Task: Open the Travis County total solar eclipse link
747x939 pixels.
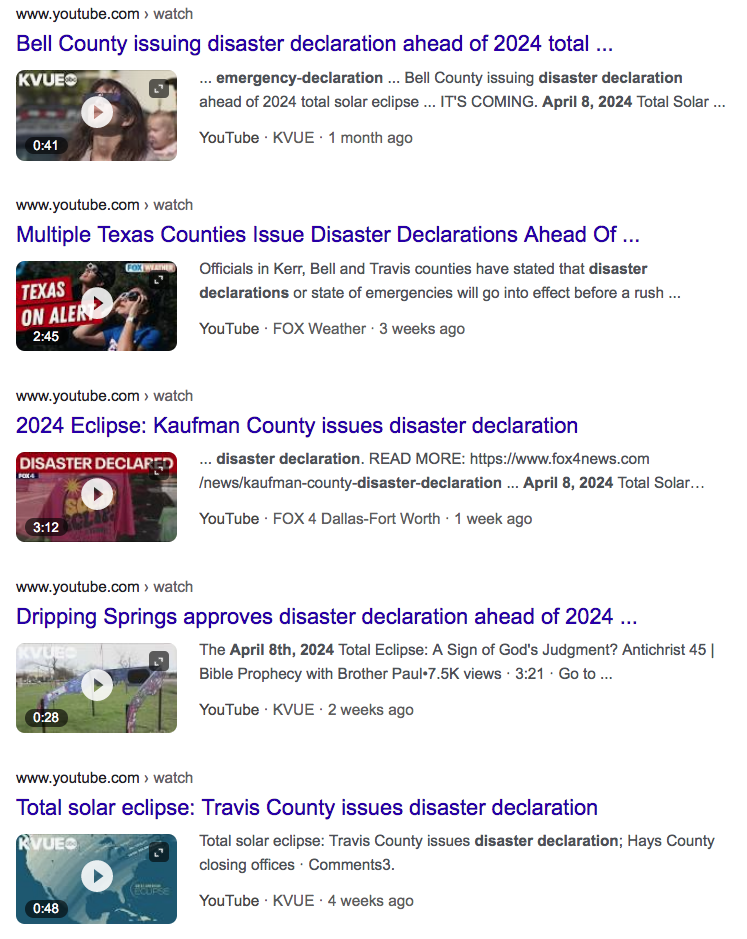Action: pyautogui.click(x=306, y=808)
